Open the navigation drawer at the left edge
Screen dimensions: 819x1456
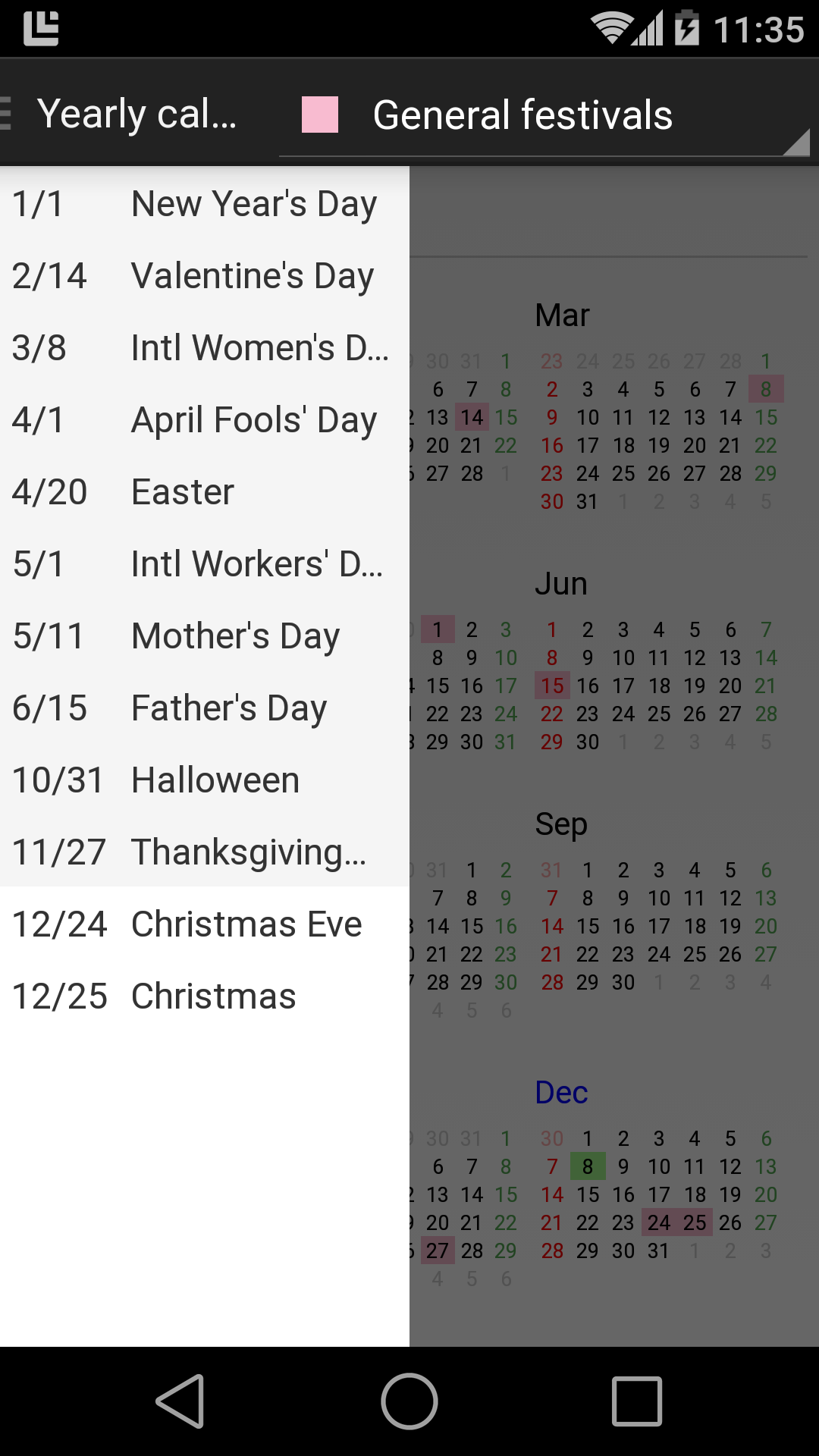tap(8, 114)
